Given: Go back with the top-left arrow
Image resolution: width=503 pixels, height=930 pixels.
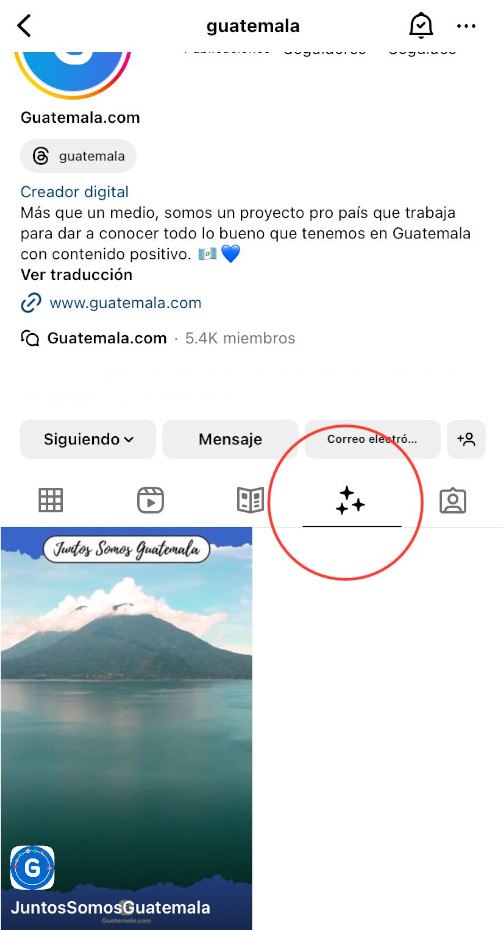Looking at the screenshot, I should 24,26.
